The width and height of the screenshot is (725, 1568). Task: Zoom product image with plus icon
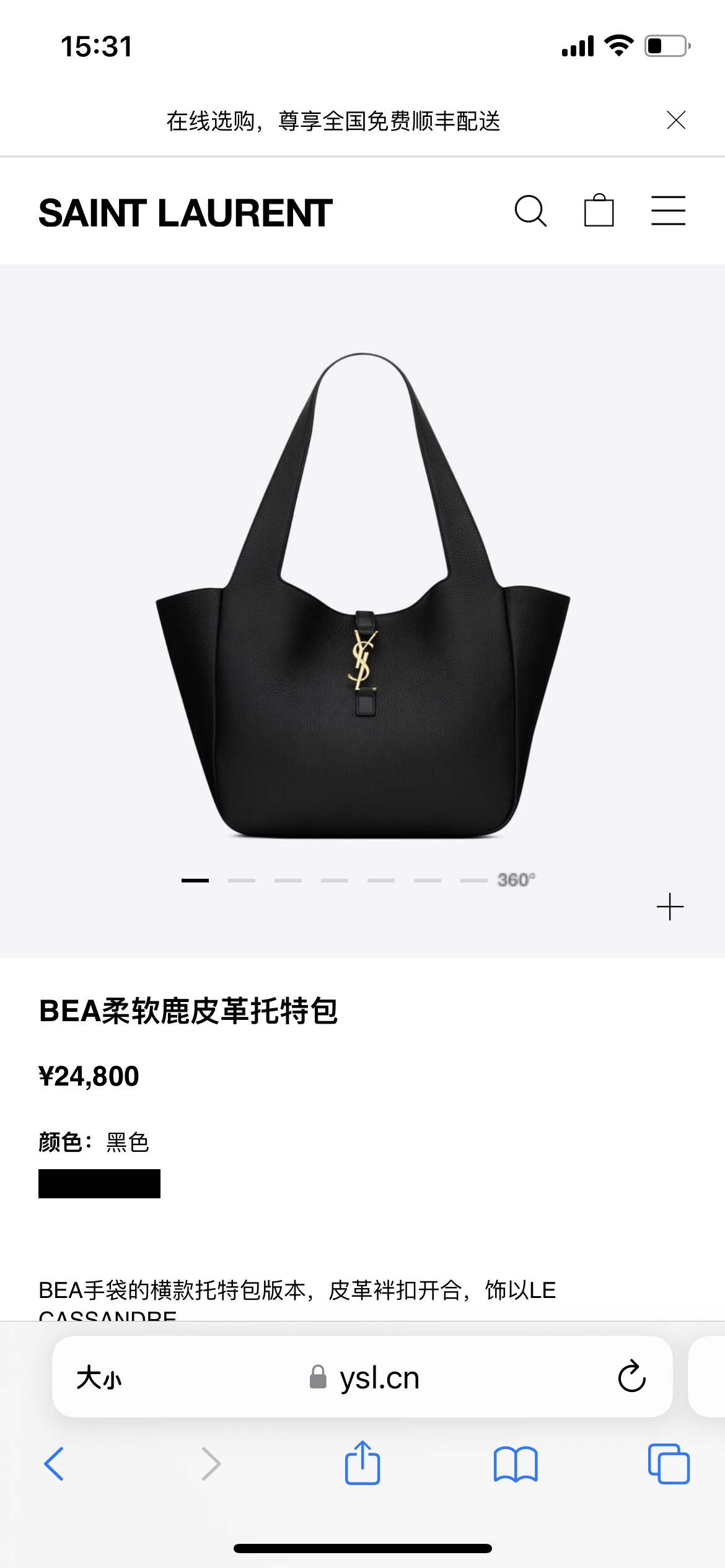pyautogui.click(x=670, y=907)
